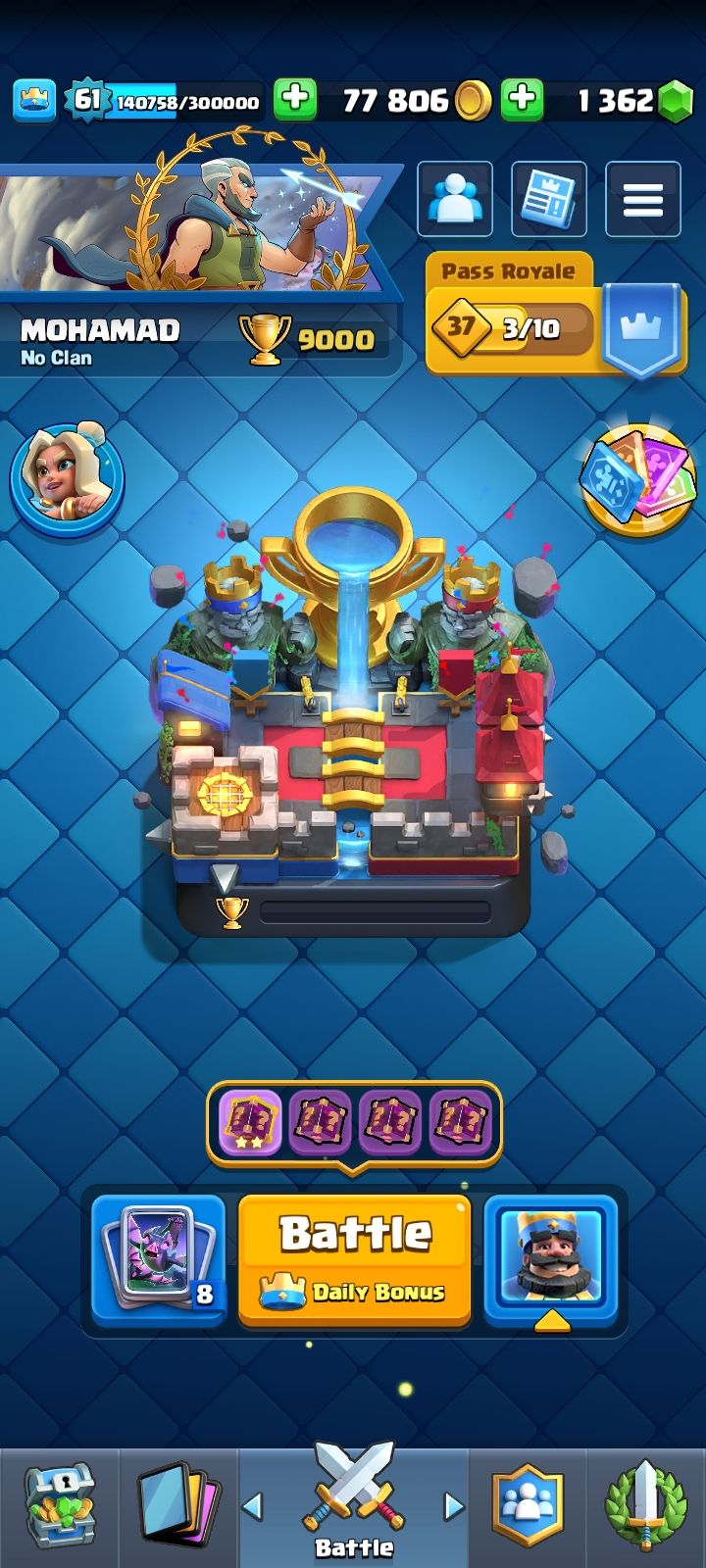The image size is (706, 1568).
Task: Open the battle deck selector with 8
Action: (159, 1258)
